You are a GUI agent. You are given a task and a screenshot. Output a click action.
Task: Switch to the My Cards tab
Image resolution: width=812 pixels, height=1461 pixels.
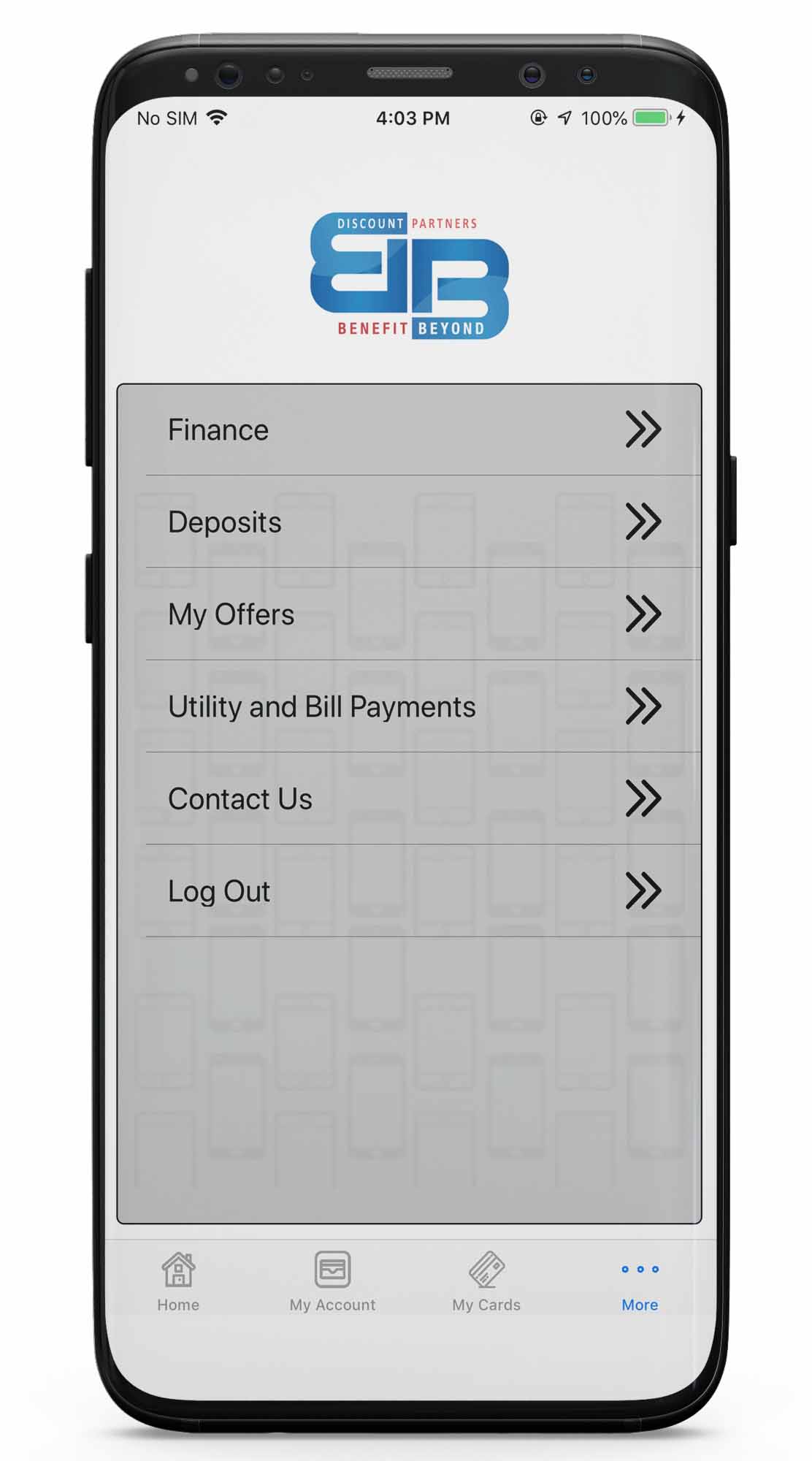(x=486, y=1281)
